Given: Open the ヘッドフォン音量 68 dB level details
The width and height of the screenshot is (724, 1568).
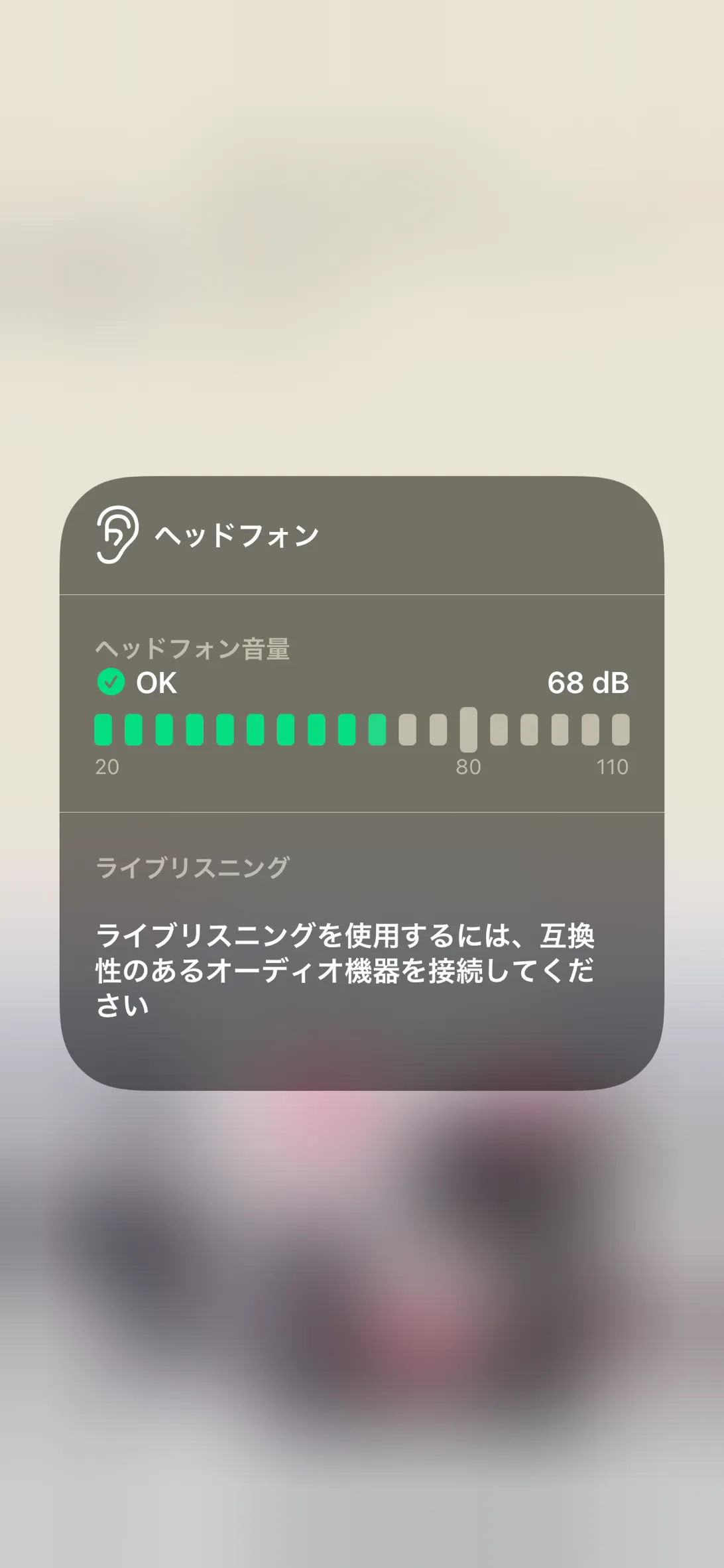Looking at the screenshot, I should click(362, 703).
